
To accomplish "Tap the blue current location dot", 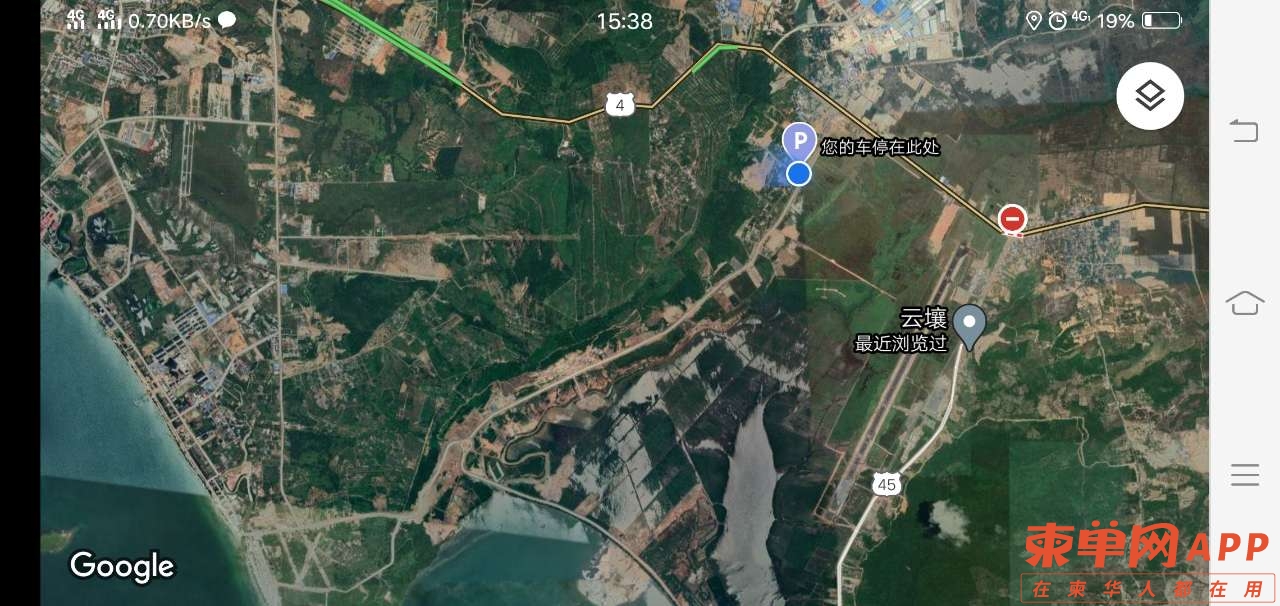I will 798,174.
